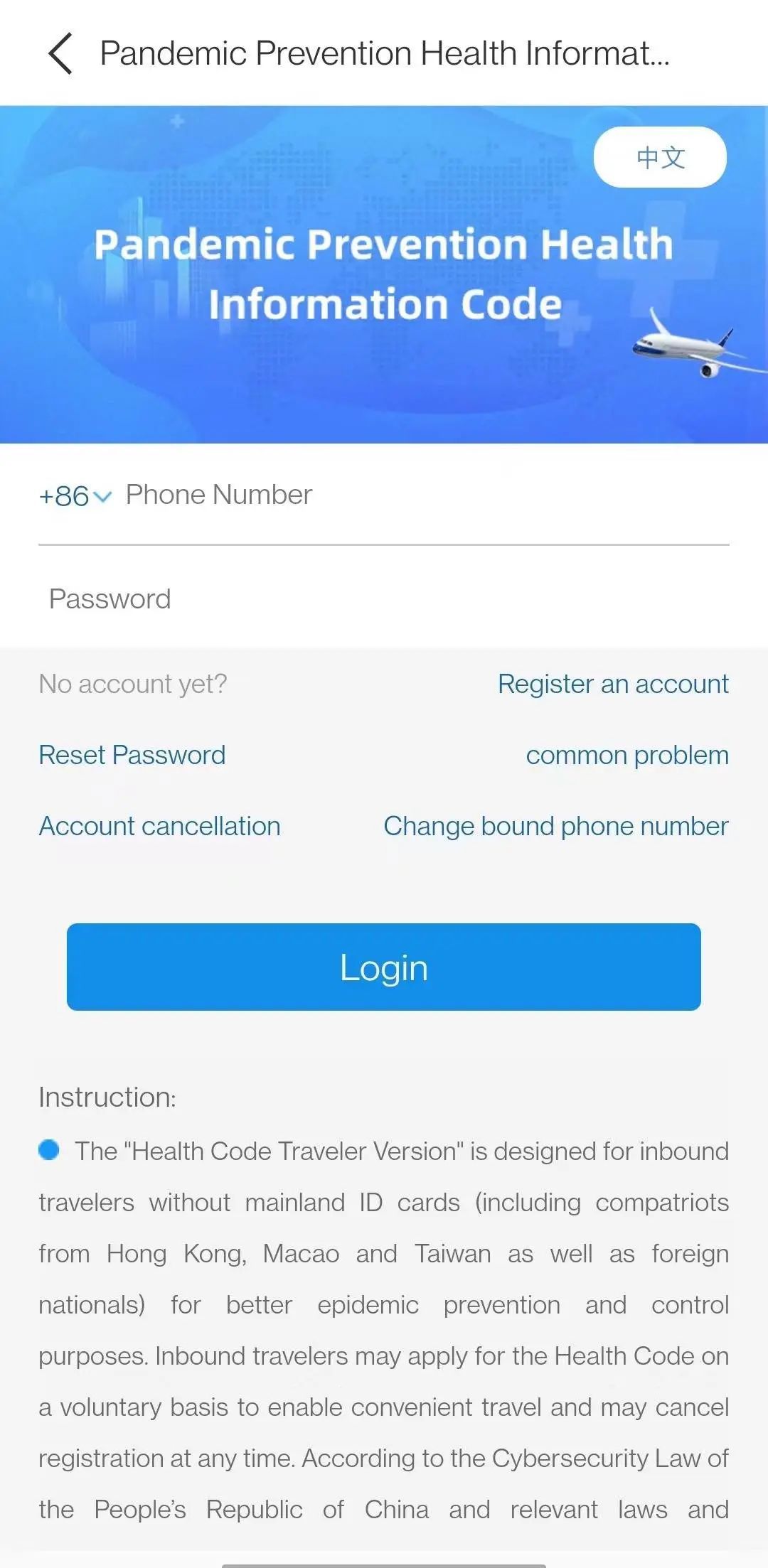Open Account cancellation link
This screenshot has width=768, height=1568.
coord(160,826)
